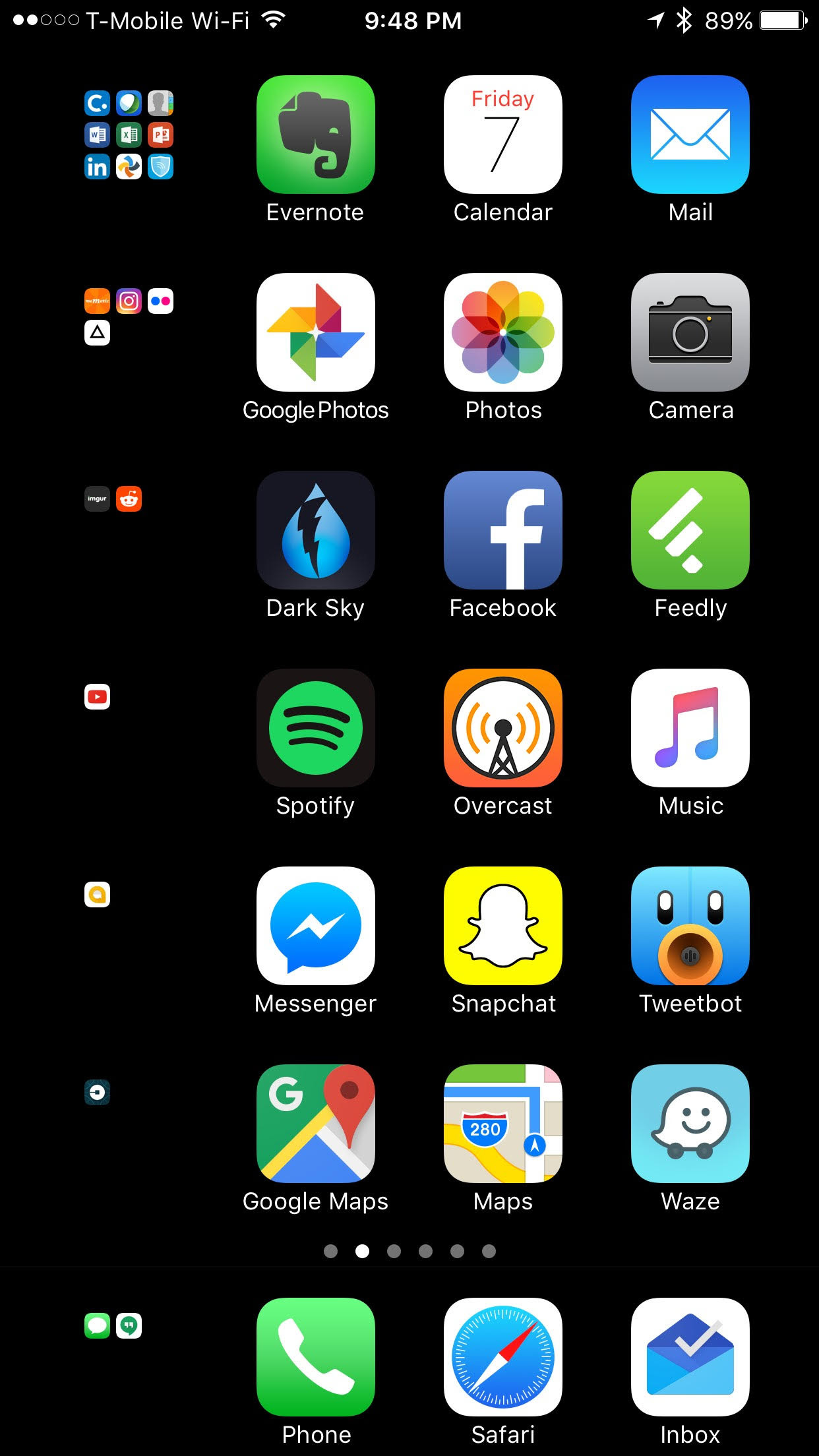Viewport: 819px width, 1456px height.
Task: Open the Inbox app in the dock
Action: coord(690,1357)
